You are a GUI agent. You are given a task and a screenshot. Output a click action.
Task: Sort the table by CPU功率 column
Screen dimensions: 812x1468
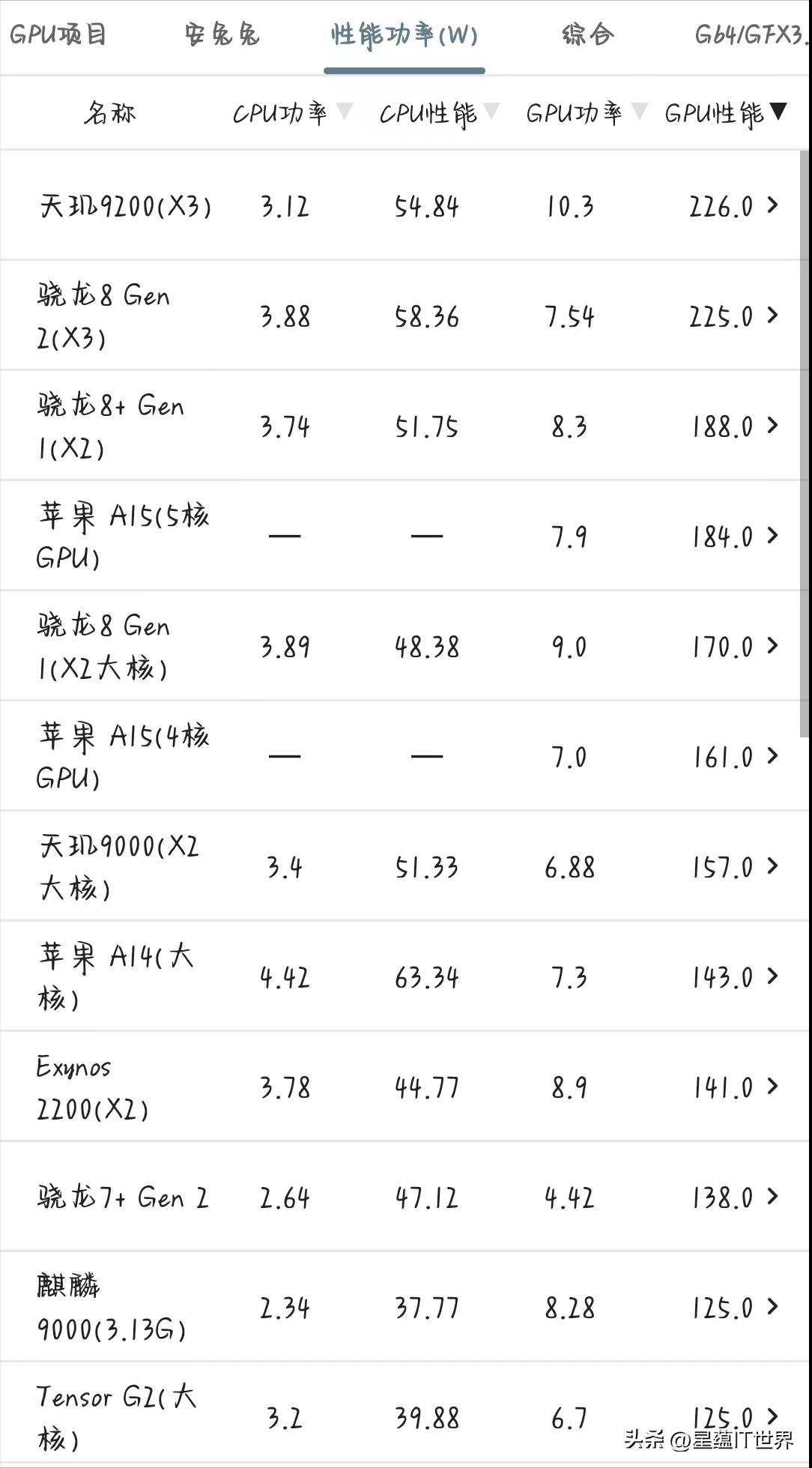288,113
